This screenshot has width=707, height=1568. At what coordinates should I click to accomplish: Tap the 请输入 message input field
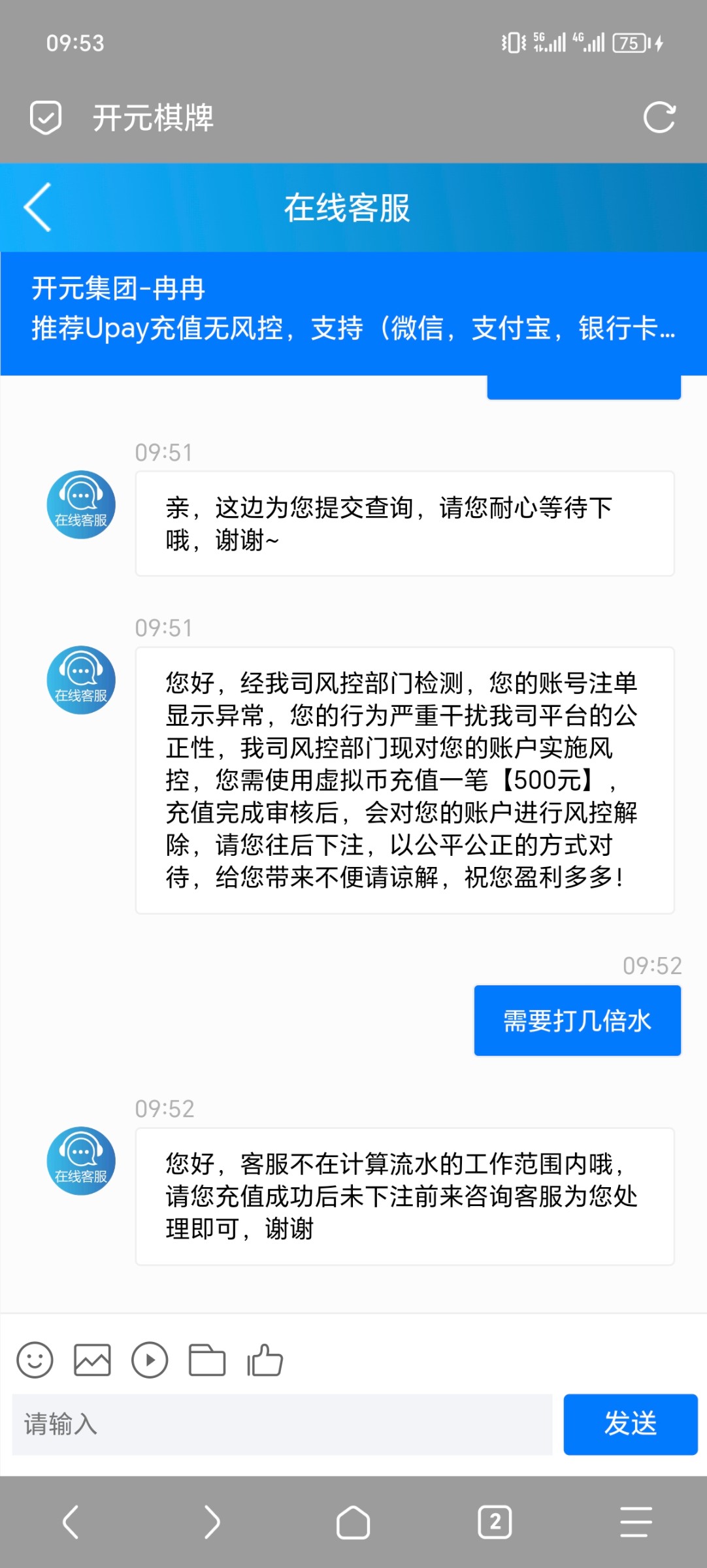coord(281,1424)
